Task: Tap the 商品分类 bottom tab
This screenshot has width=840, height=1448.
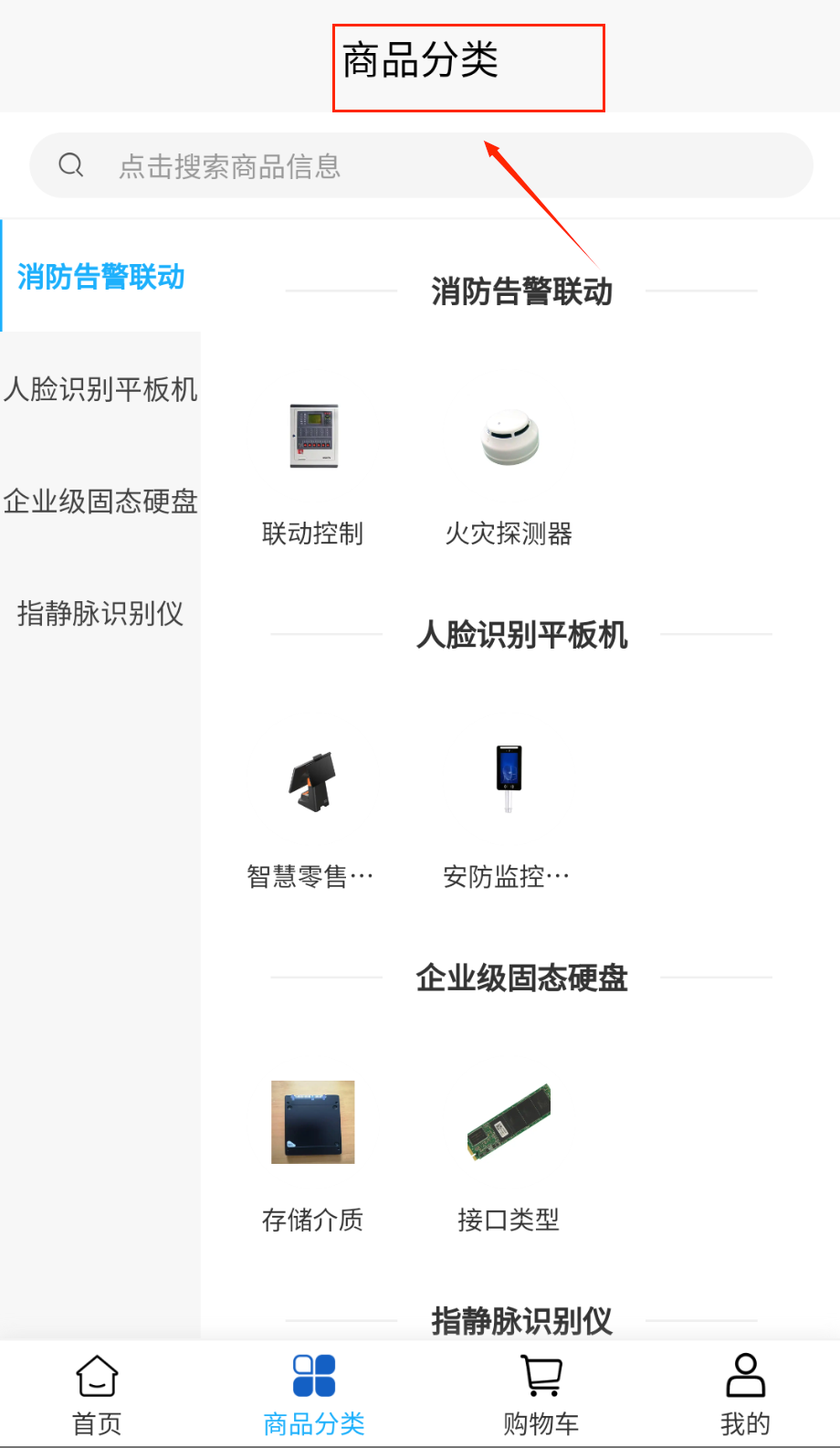Action: [x=314, y=1394]
